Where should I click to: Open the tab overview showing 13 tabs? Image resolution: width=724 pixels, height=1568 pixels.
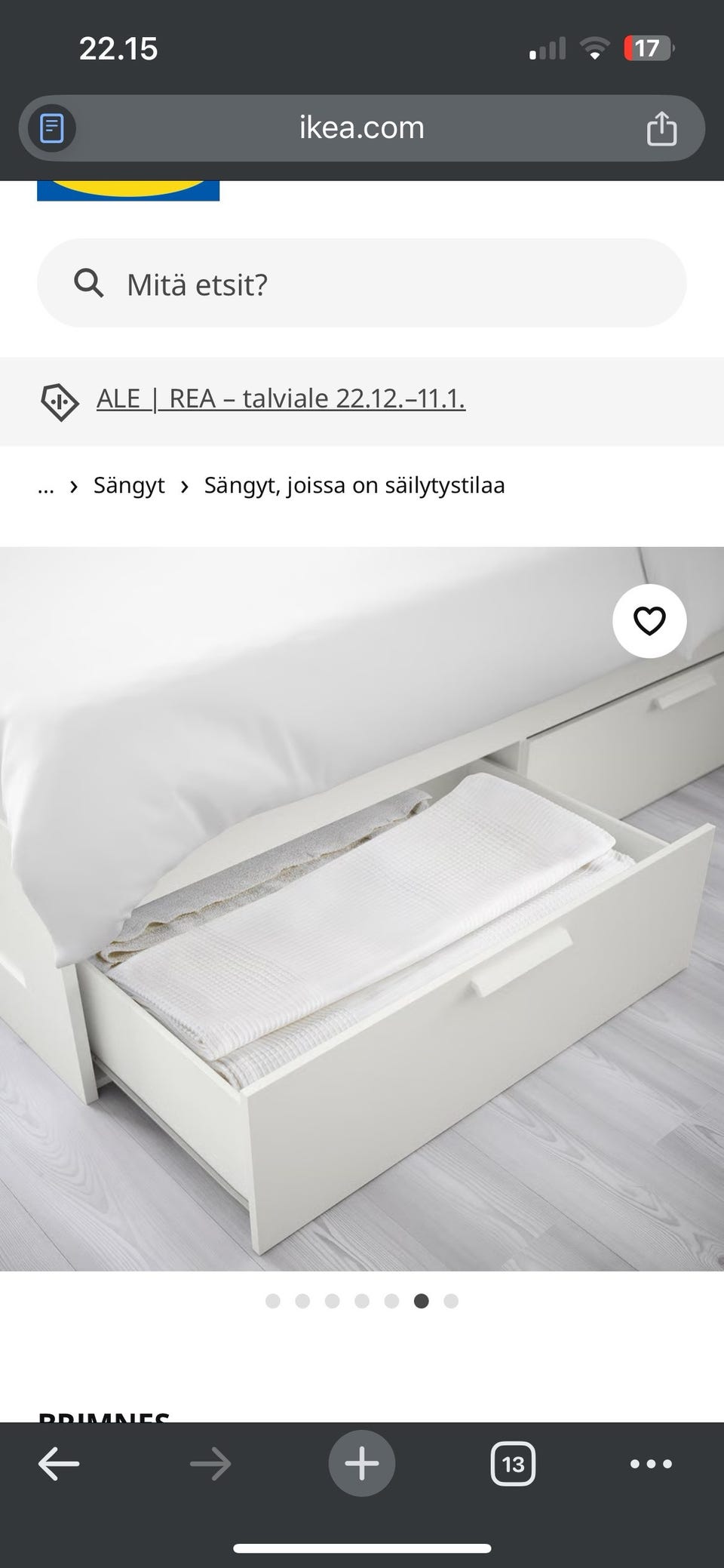pos(513,1464)
